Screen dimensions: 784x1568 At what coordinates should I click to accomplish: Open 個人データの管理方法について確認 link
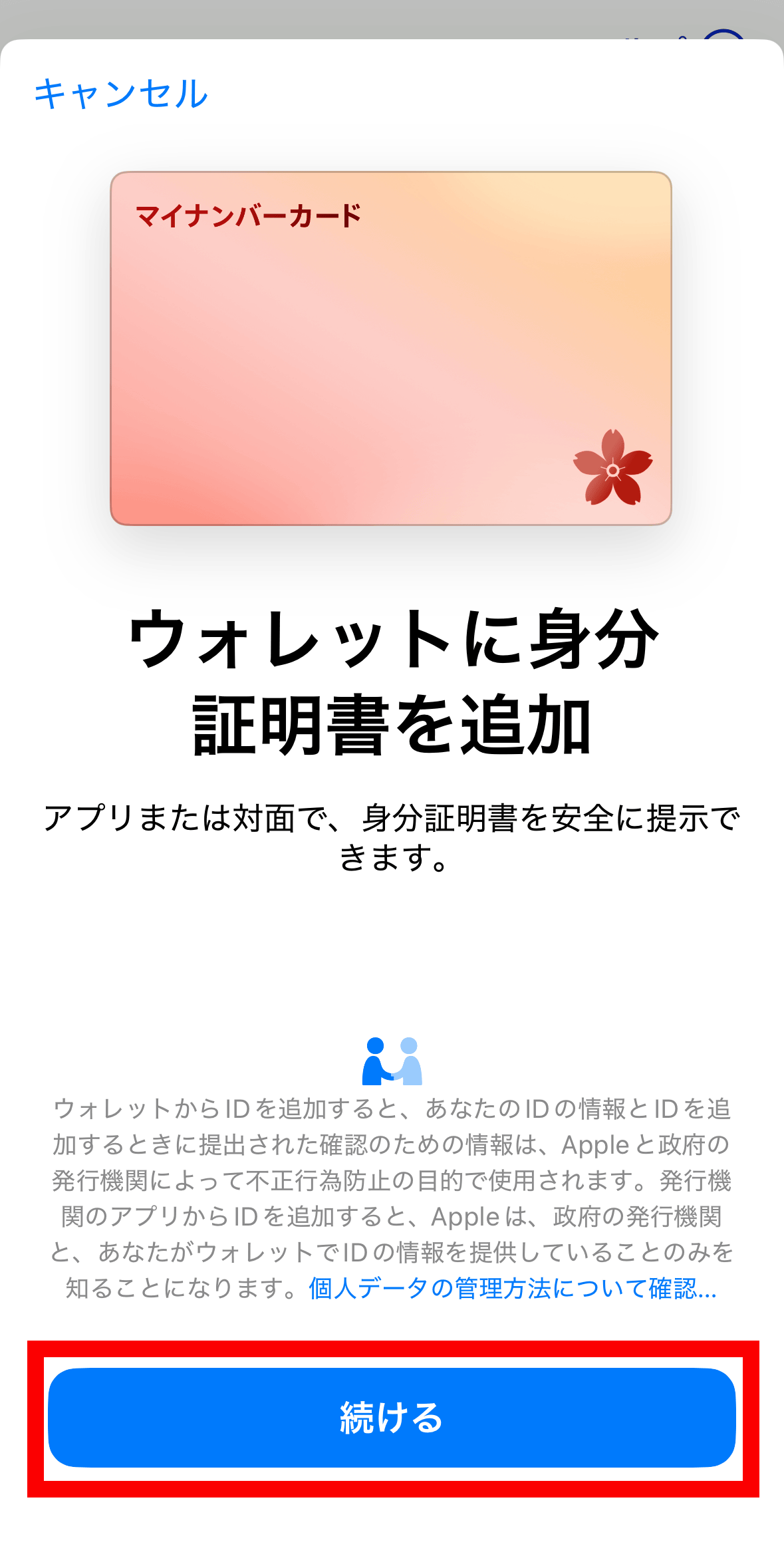click(513, 1288)
